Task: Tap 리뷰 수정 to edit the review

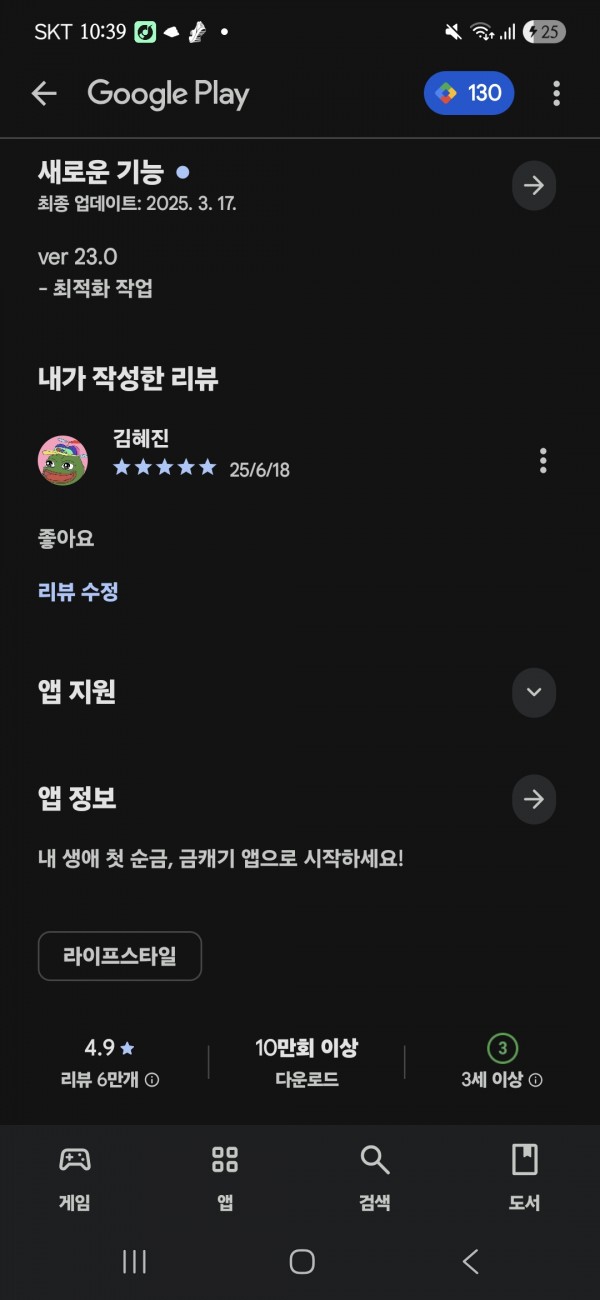Action: coord(78,591)
